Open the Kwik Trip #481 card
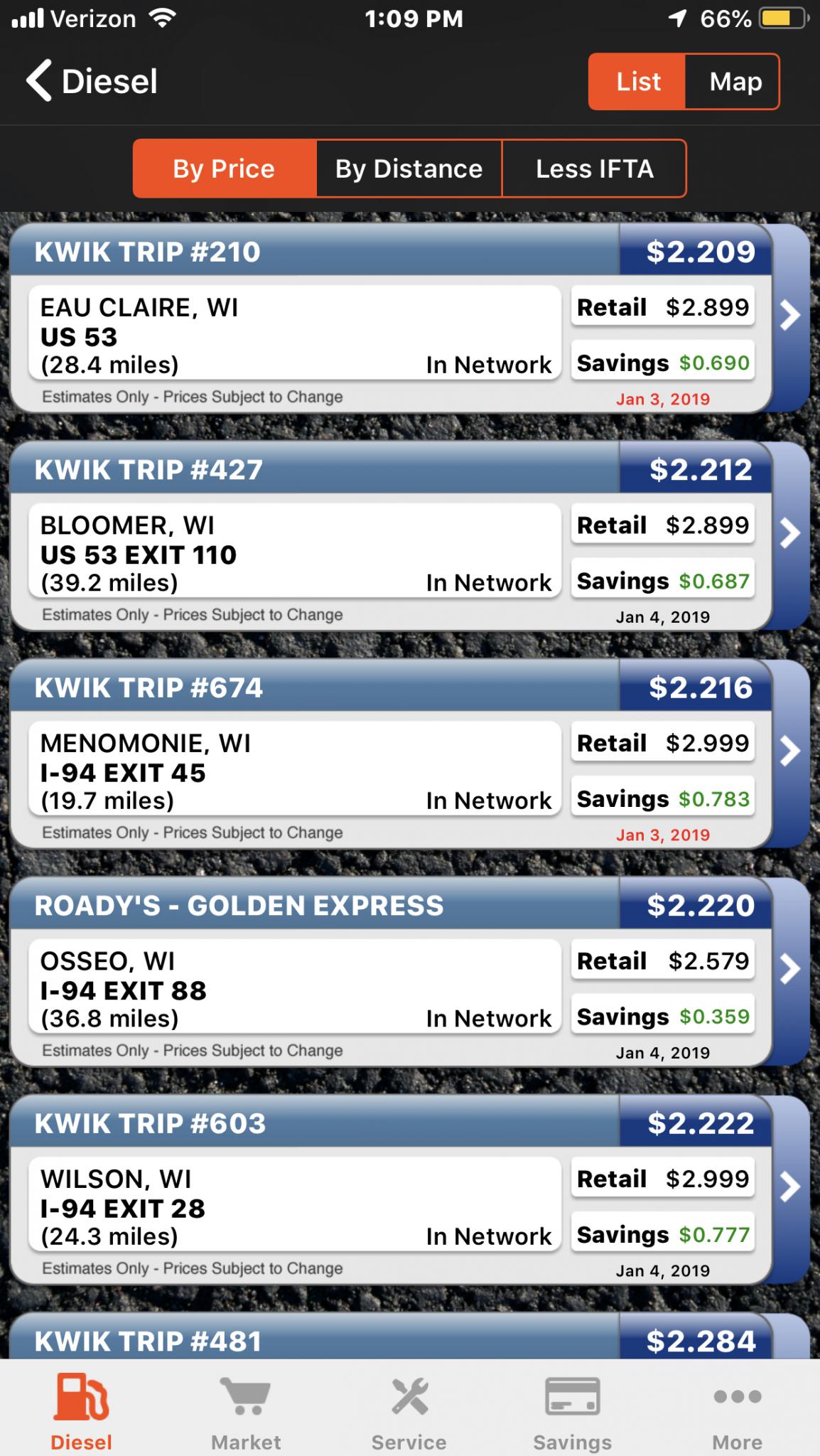This screenshot has height=1456, width=820. pos(391,1339)
